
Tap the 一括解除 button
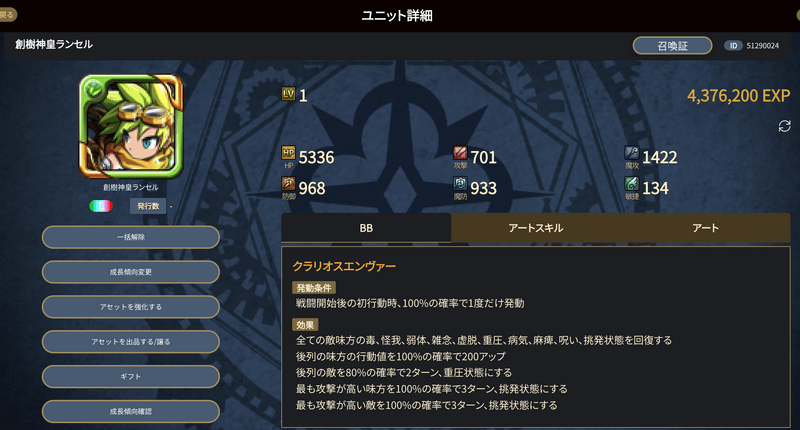click(130, 237)
